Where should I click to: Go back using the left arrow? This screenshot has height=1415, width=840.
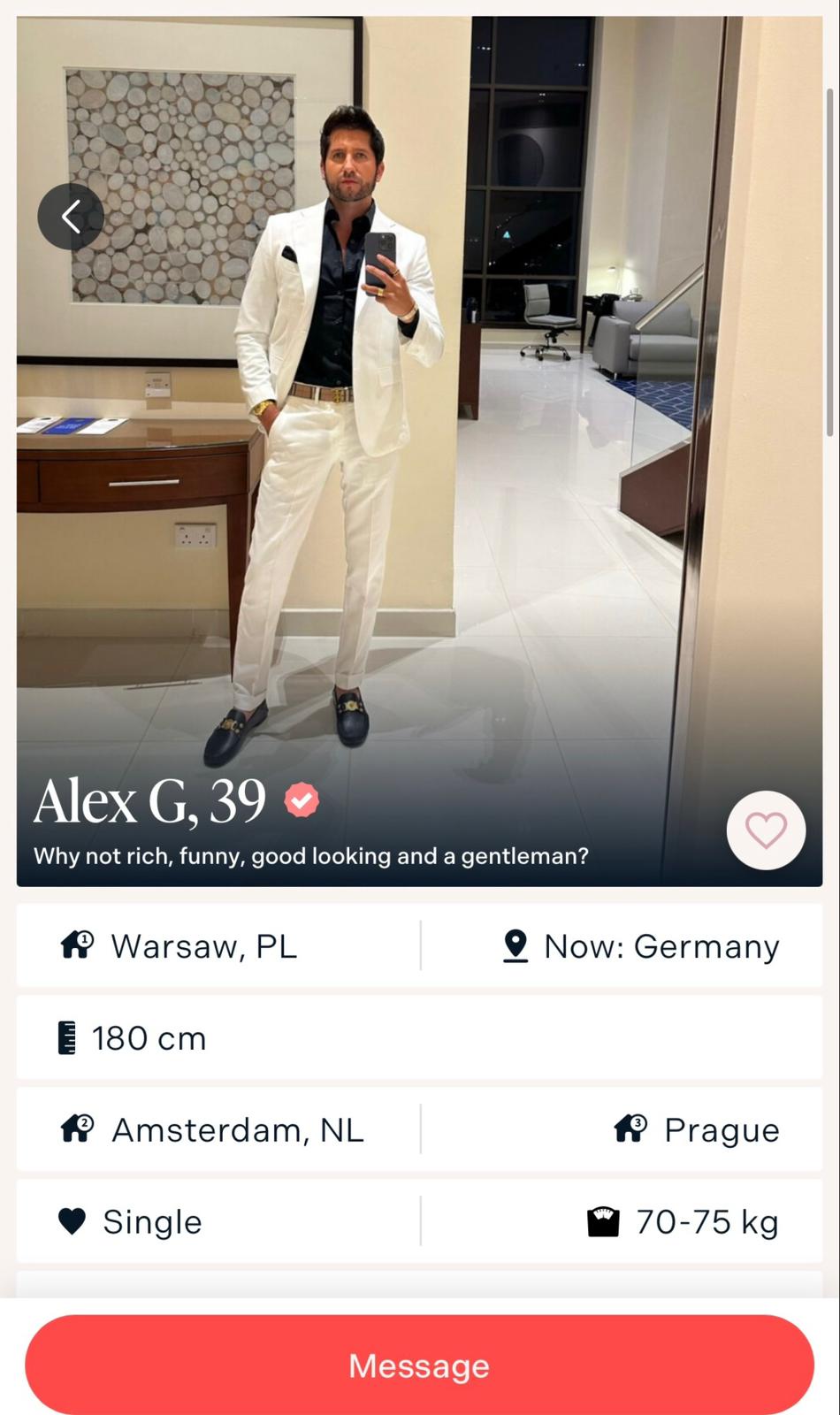point(71,216)
